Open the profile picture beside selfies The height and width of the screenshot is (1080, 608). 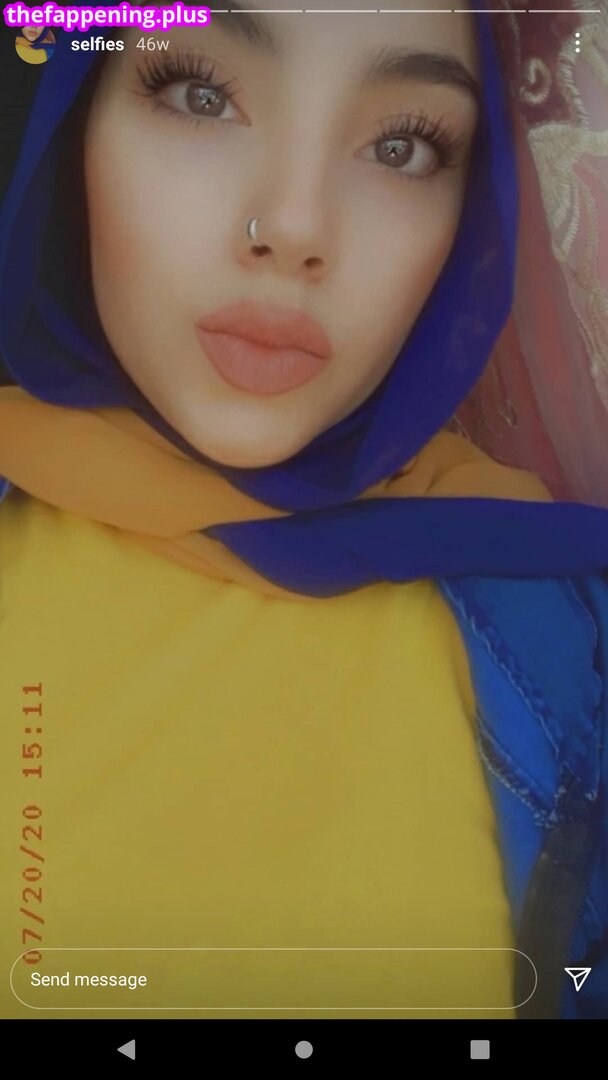click(x=36, y=45)
